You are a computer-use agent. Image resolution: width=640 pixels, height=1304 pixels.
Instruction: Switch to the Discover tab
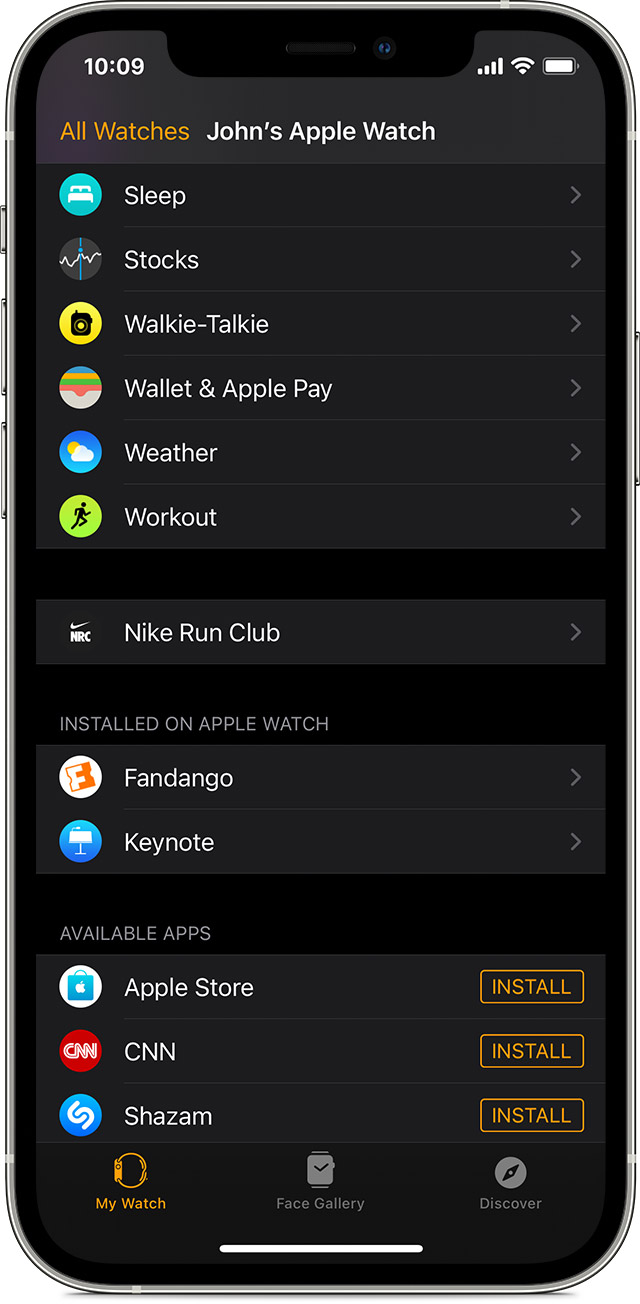pyautogui.click(x=510, y=1182)
